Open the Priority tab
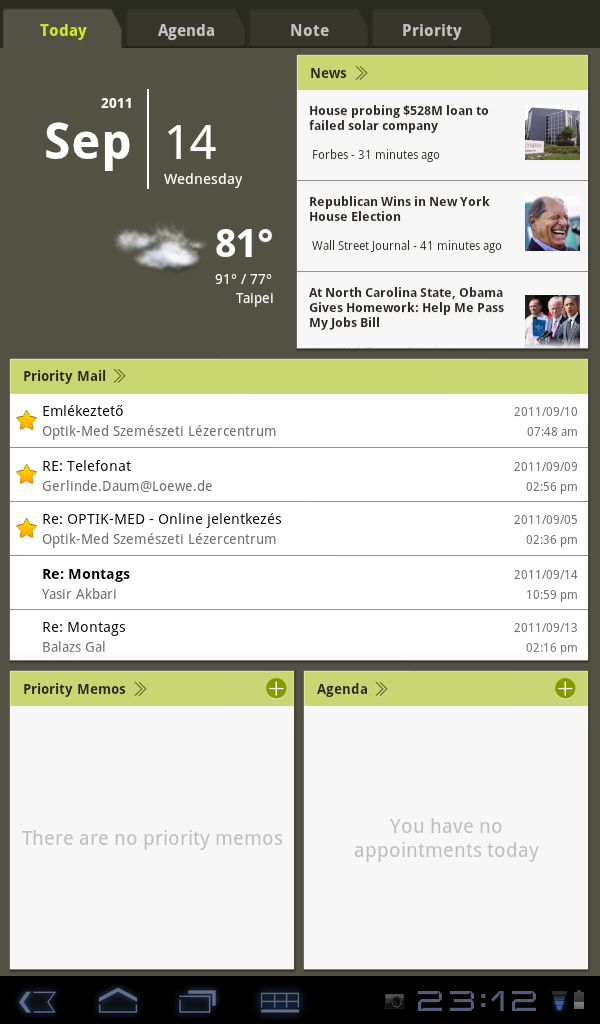The height and width of the screenshot is (1024, 600). click(431, 30)
